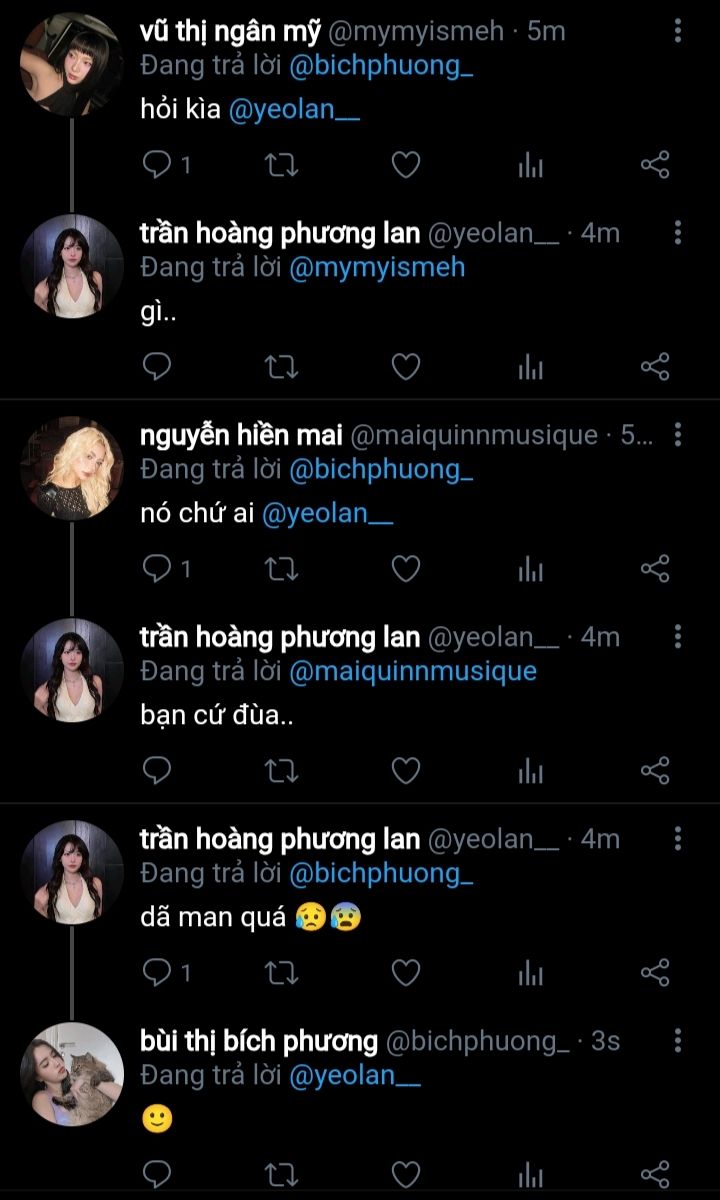Open nguyễn hiền mai's profile picture
Screen dimensions: 720x1200
(72, 468)
